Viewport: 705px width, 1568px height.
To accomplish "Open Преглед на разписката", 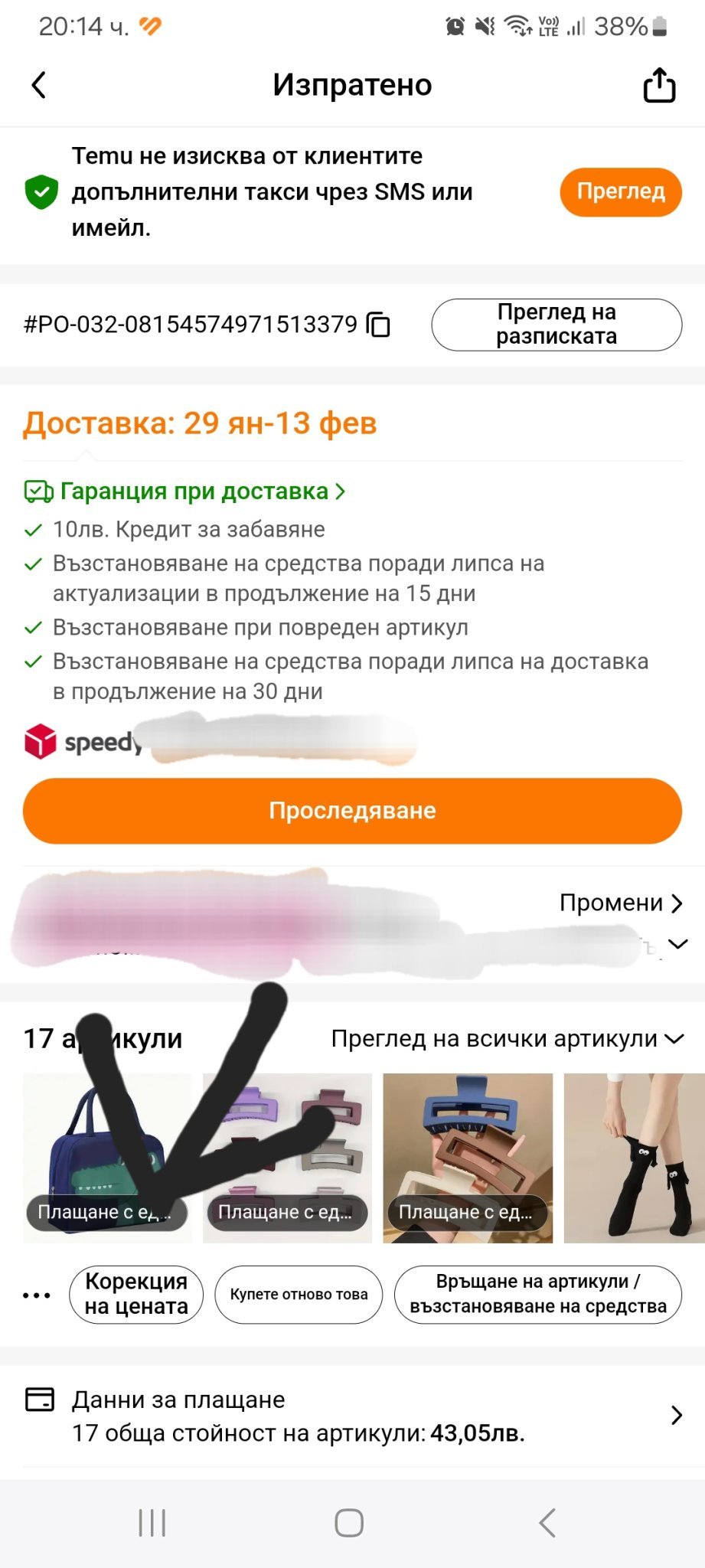I will coord(556,325).
